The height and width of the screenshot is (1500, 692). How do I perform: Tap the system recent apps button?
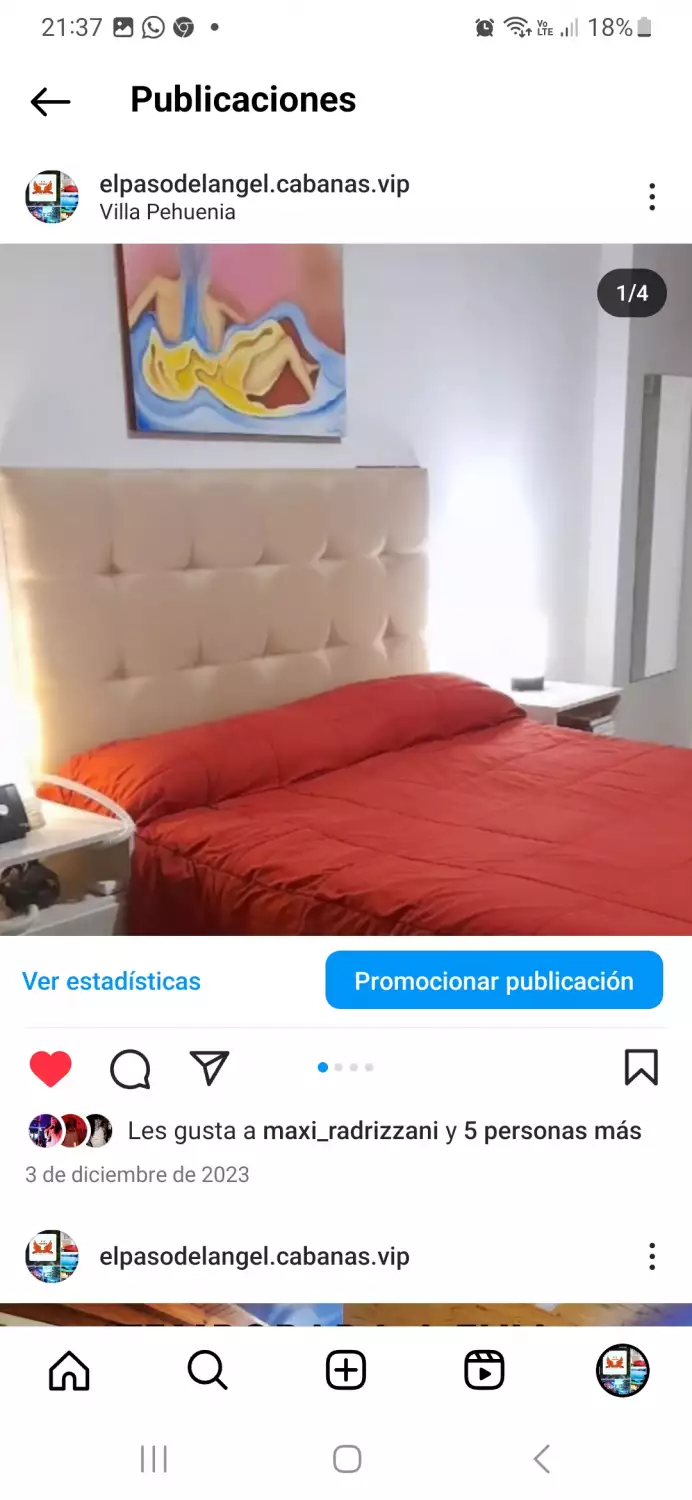(x=154, y=1459)
